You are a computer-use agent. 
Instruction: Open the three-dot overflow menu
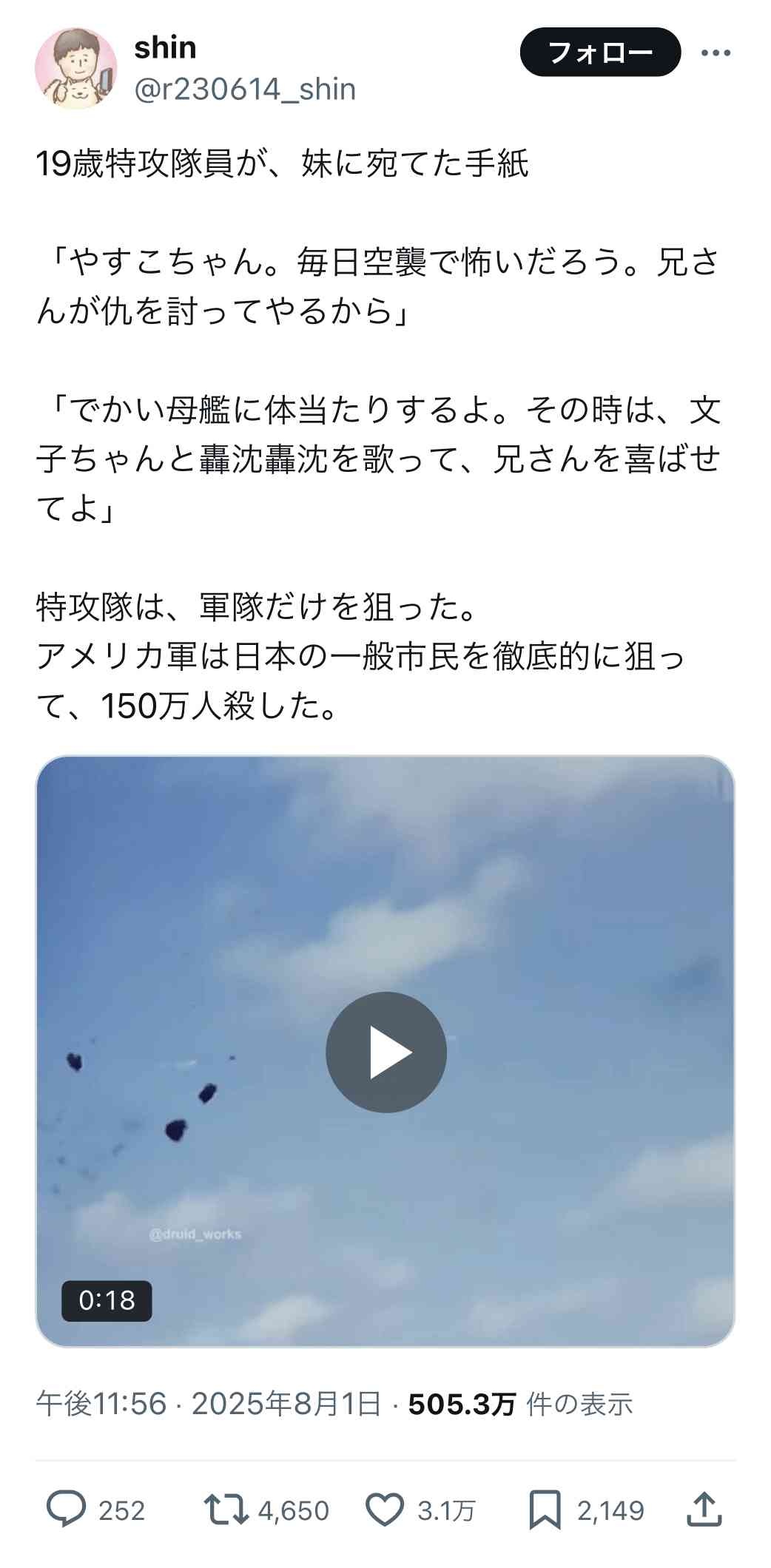pyautogui.click(x=716, y=53)
